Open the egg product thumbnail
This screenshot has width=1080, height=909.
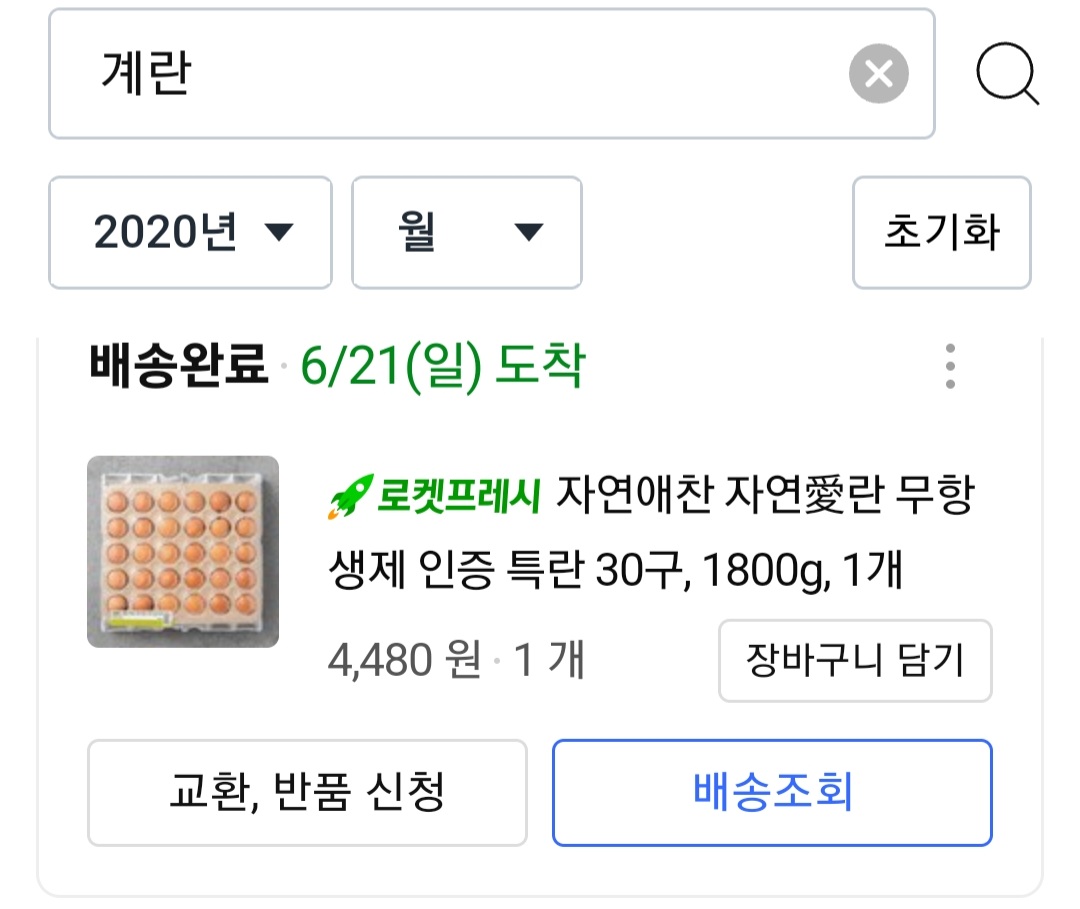183,552
